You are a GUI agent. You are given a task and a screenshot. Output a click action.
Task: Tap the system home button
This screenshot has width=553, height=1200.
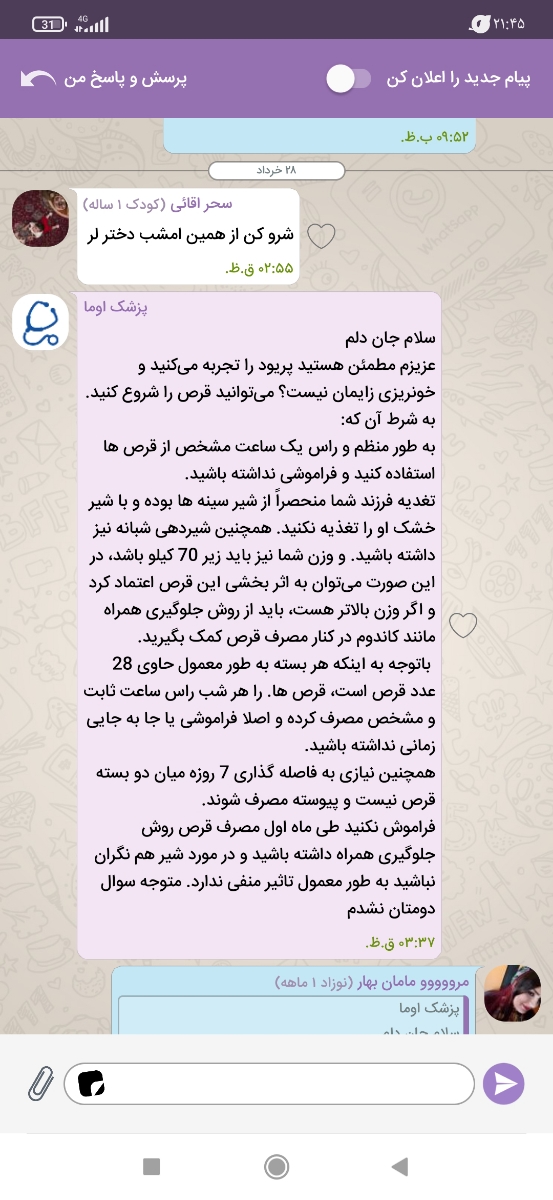pyautogui.click(x=276, y=1166)
